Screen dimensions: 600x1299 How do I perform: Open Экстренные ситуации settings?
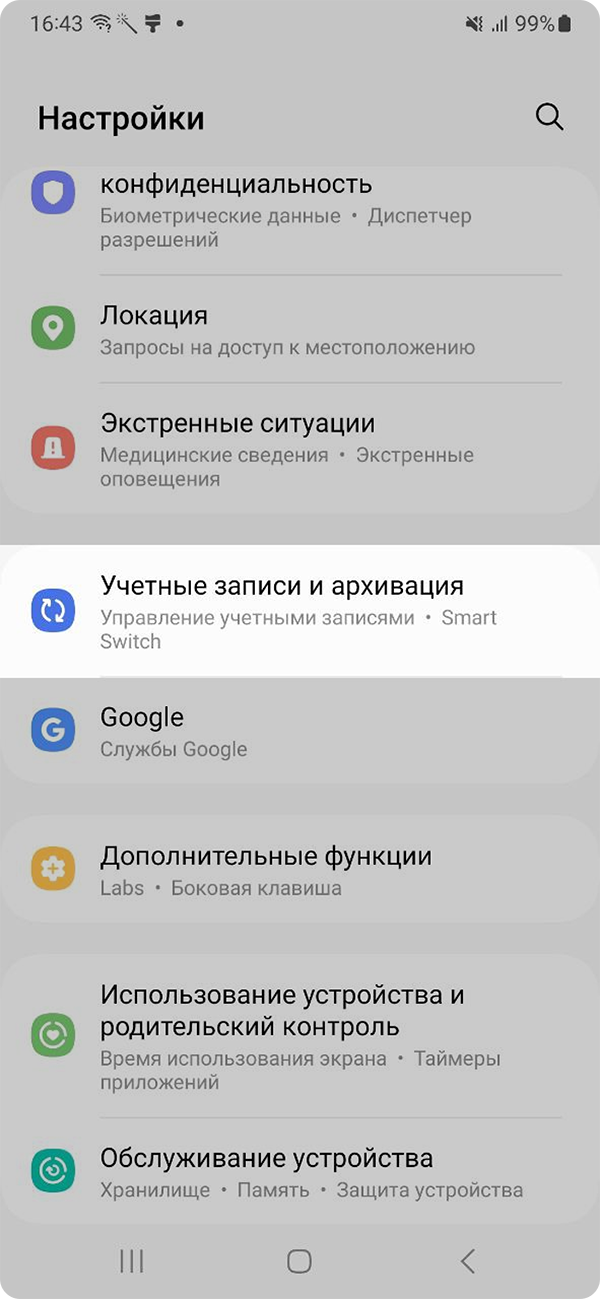[x=300, y=449]
